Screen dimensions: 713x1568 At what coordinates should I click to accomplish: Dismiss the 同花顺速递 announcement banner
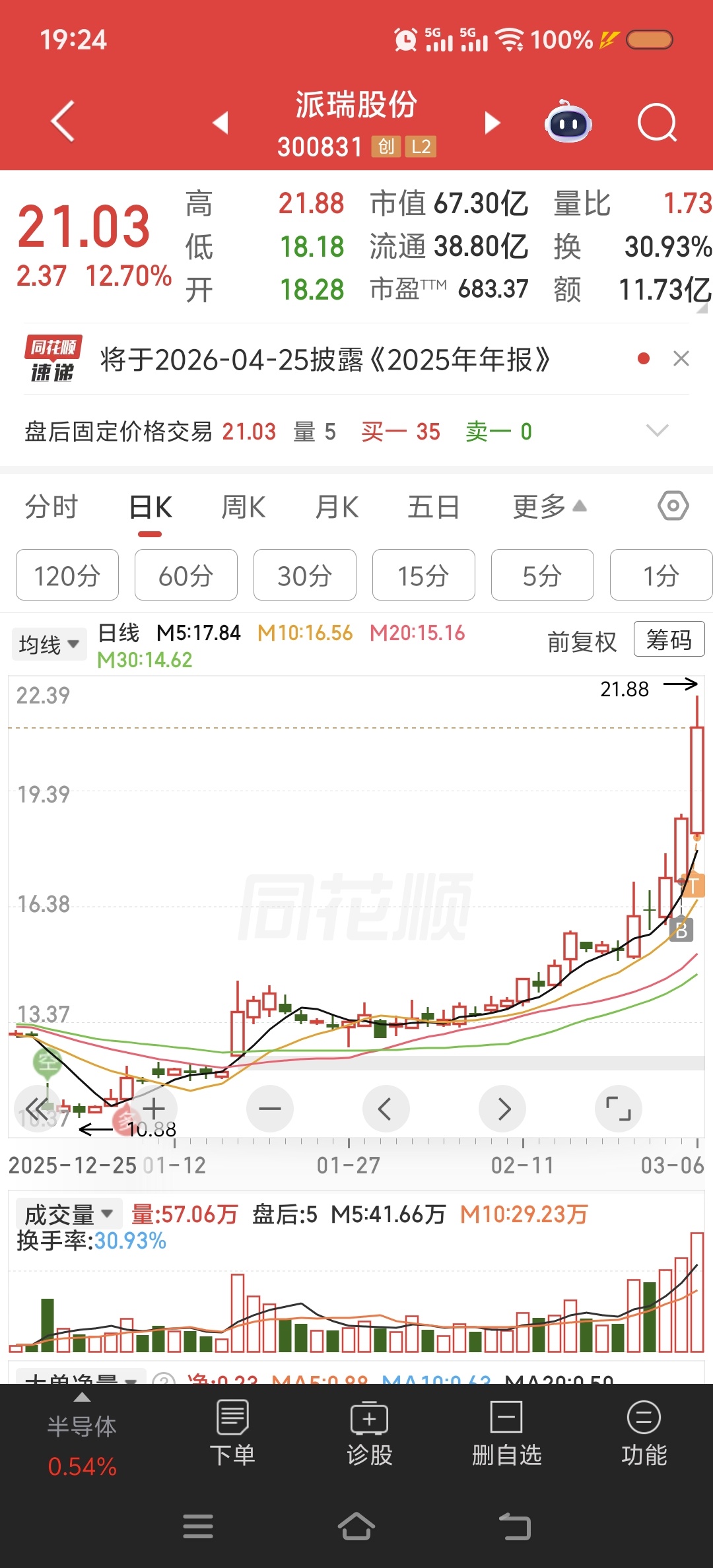pos(681,359)
